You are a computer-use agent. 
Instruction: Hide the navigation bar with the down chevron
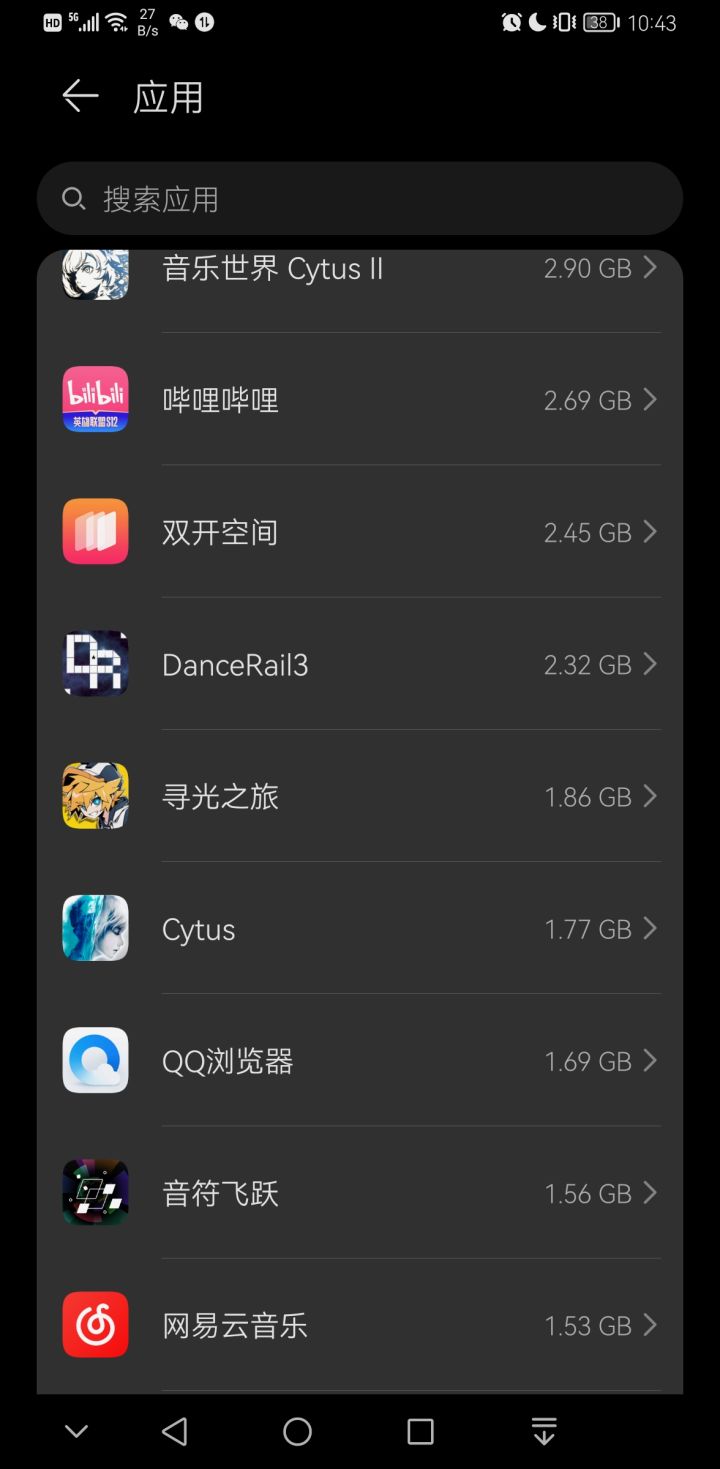[x=76, y=1431]
